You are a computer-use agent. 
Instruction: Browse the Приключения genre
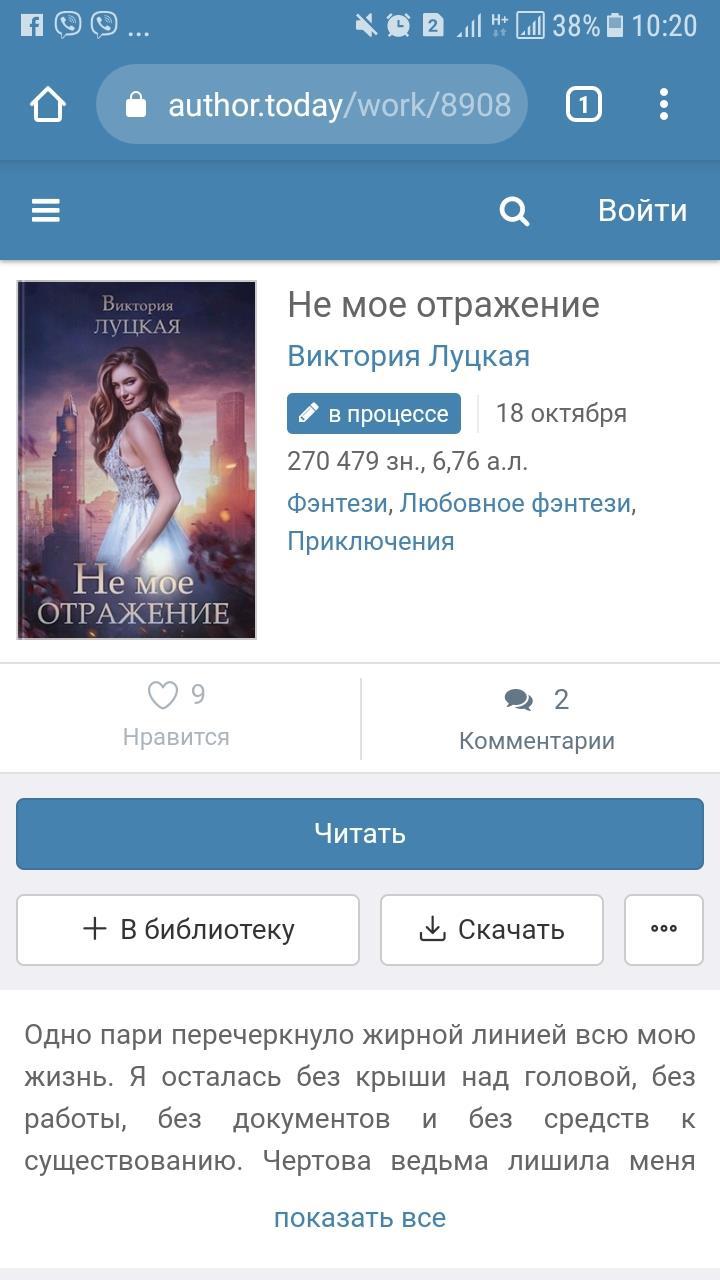point(371,541)
